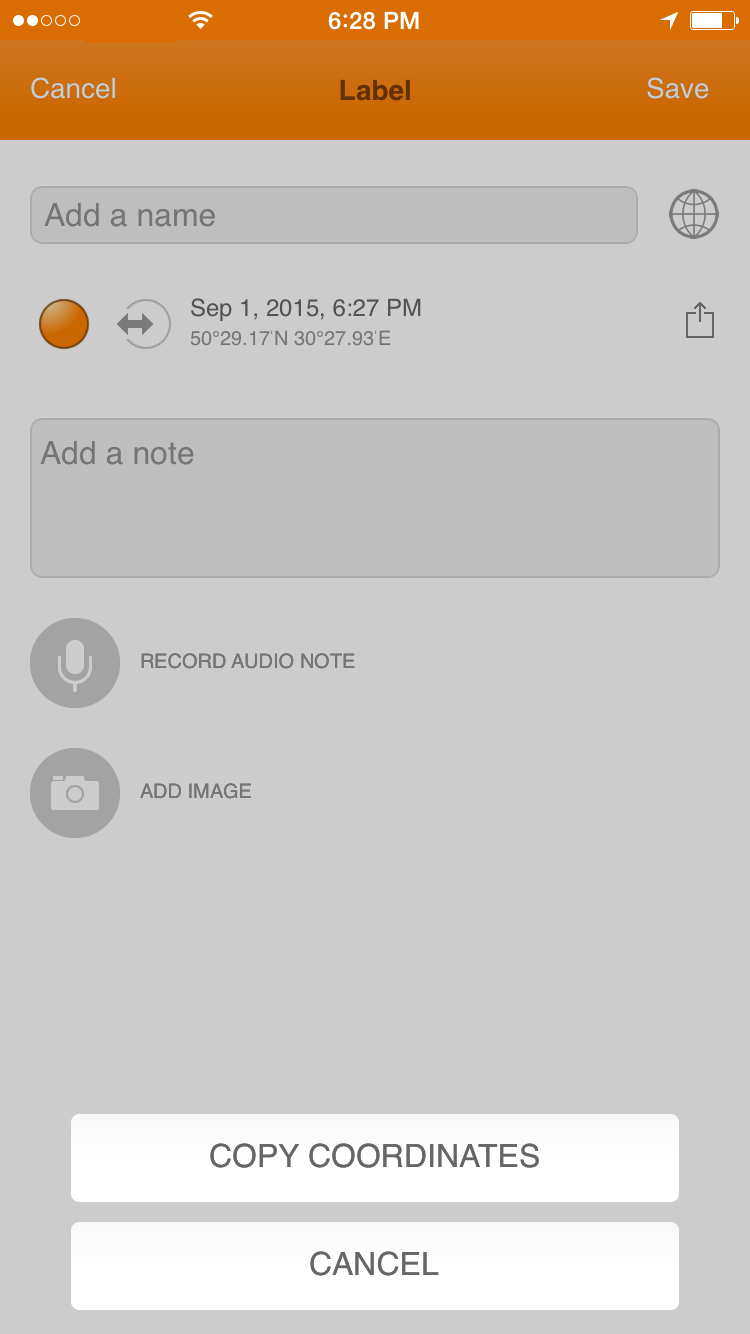Focus the Add a name field

pyautogui.click(x=333, y=215)
